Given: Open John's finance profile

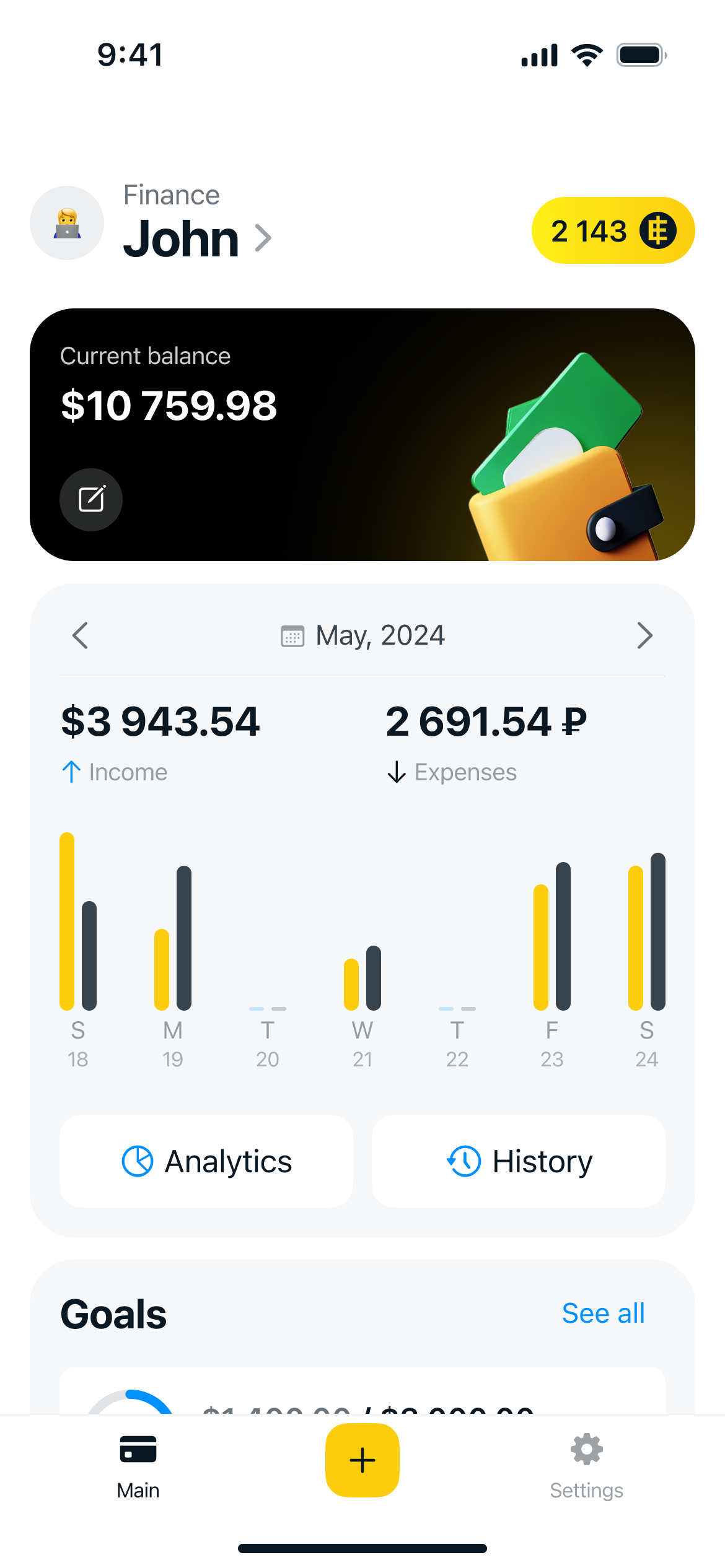Looking at the screenshot, I should pyautogui.click(x=196, y=238).
